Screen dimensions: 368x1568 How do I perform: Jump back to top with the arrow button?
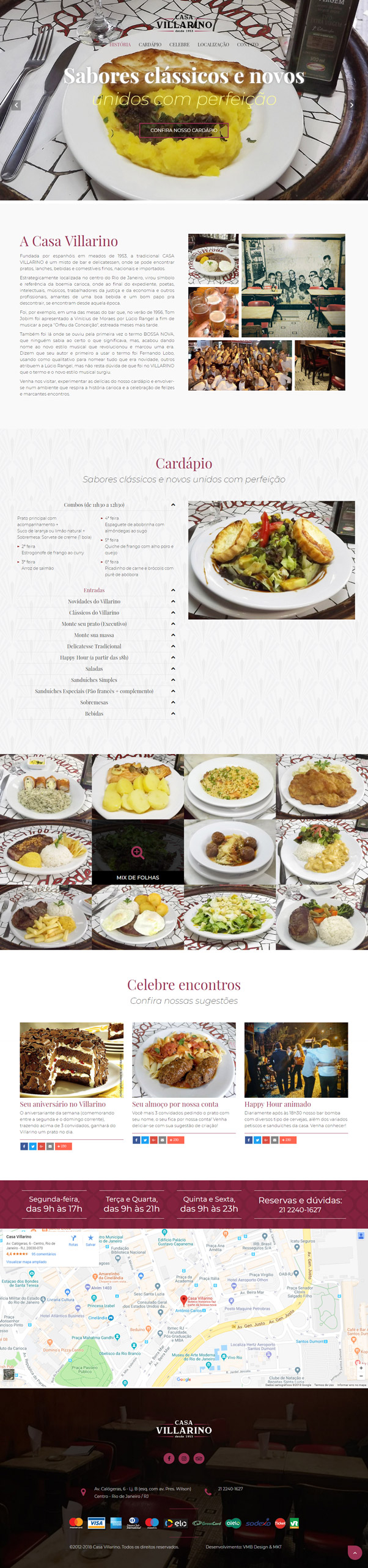pyautogui.click(x=354, y=1552)
